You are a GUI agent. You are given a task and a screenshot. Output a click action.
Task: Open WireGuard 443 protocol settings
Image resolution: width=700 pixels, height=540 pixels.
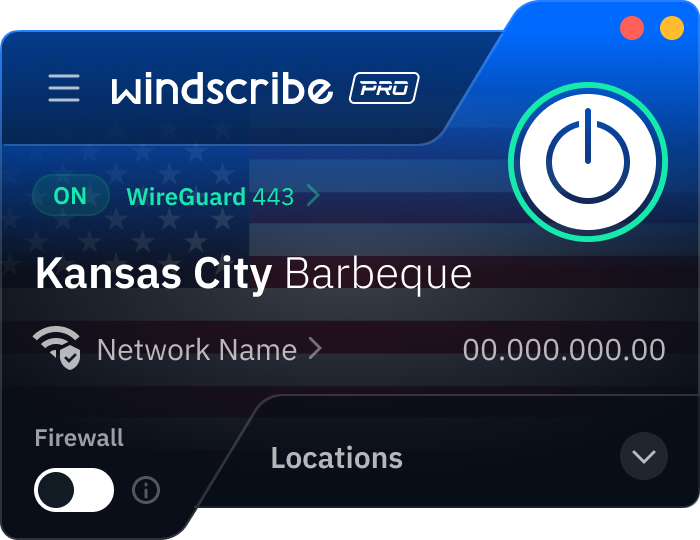[x=222, y=196]
